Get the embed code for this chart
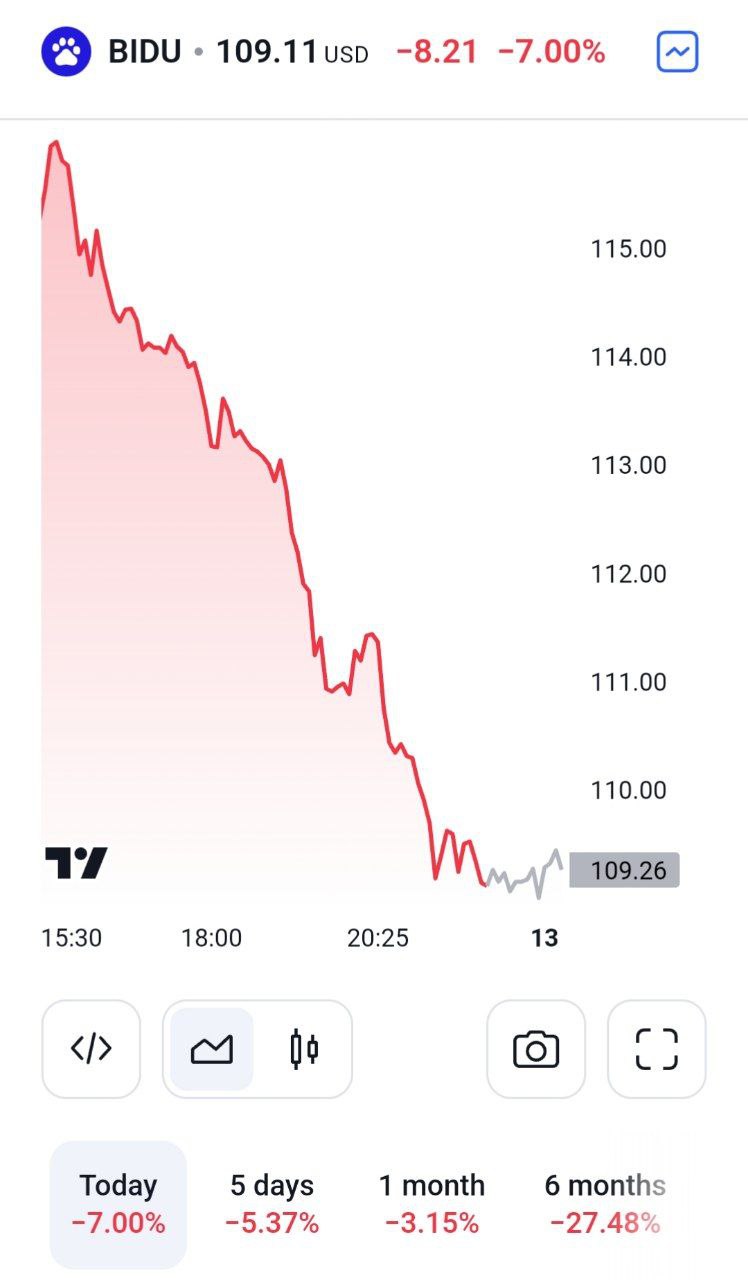Screen dimensions: 748x1280 pos(91,1049)
